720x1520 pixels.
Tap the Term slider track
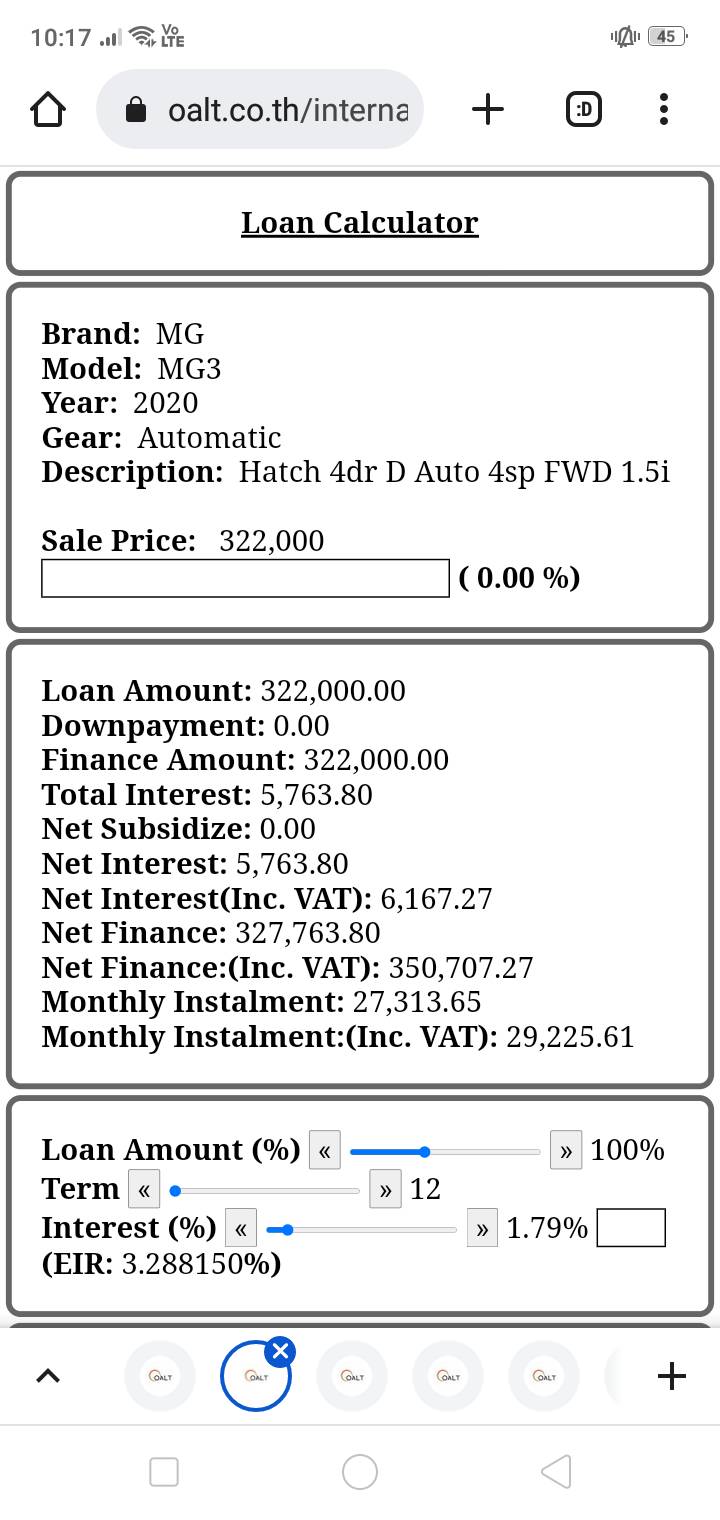point(265,1191)
